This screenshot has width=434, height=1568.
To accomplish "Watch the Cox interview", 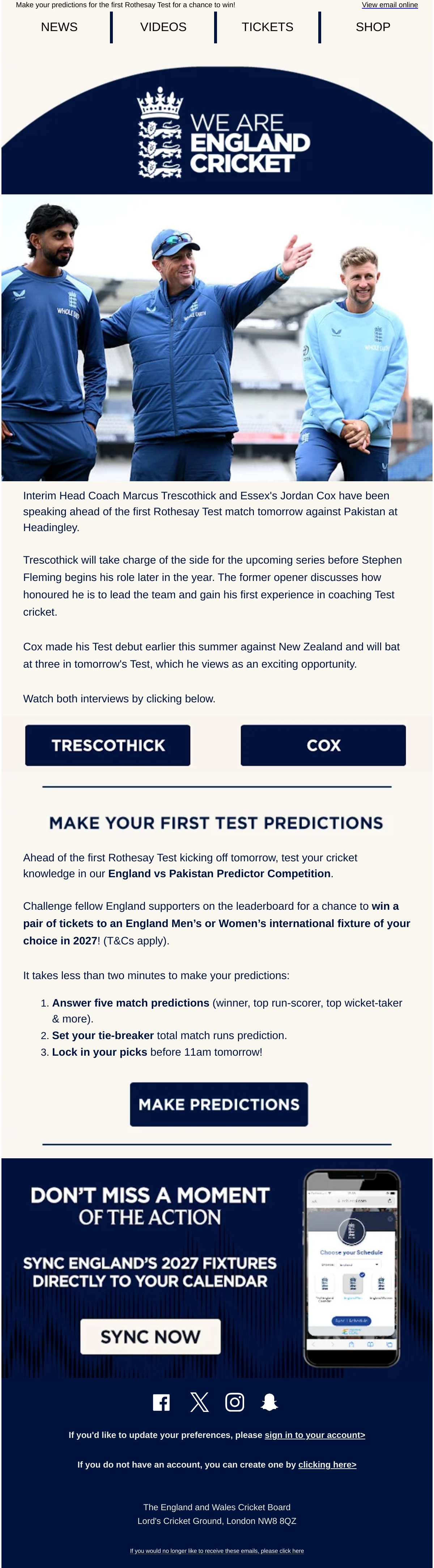I will pyautogui.click(x=323, y=745).
